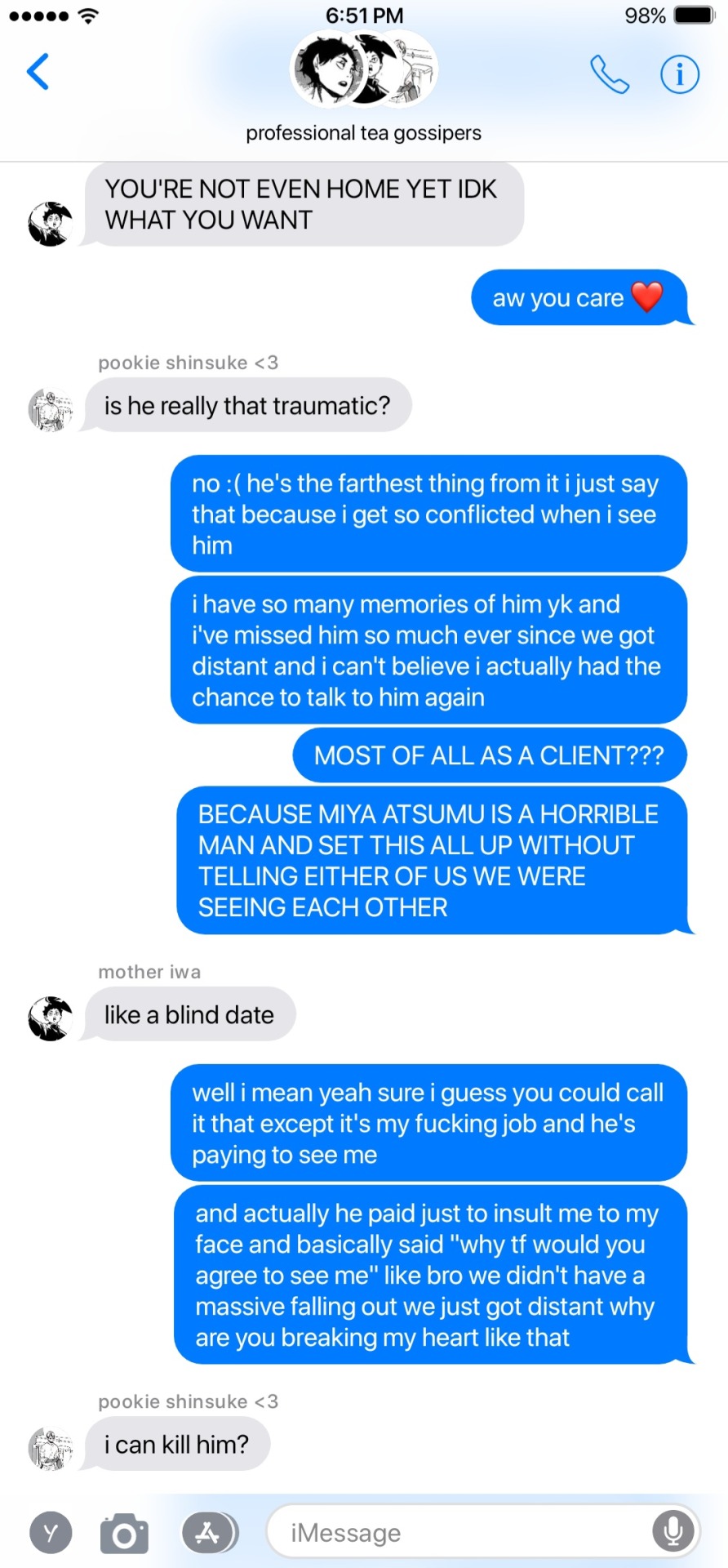Tap the round Y icon beside the camera
This screenshot has width=728, height=1568.
tap(51, 1533)
